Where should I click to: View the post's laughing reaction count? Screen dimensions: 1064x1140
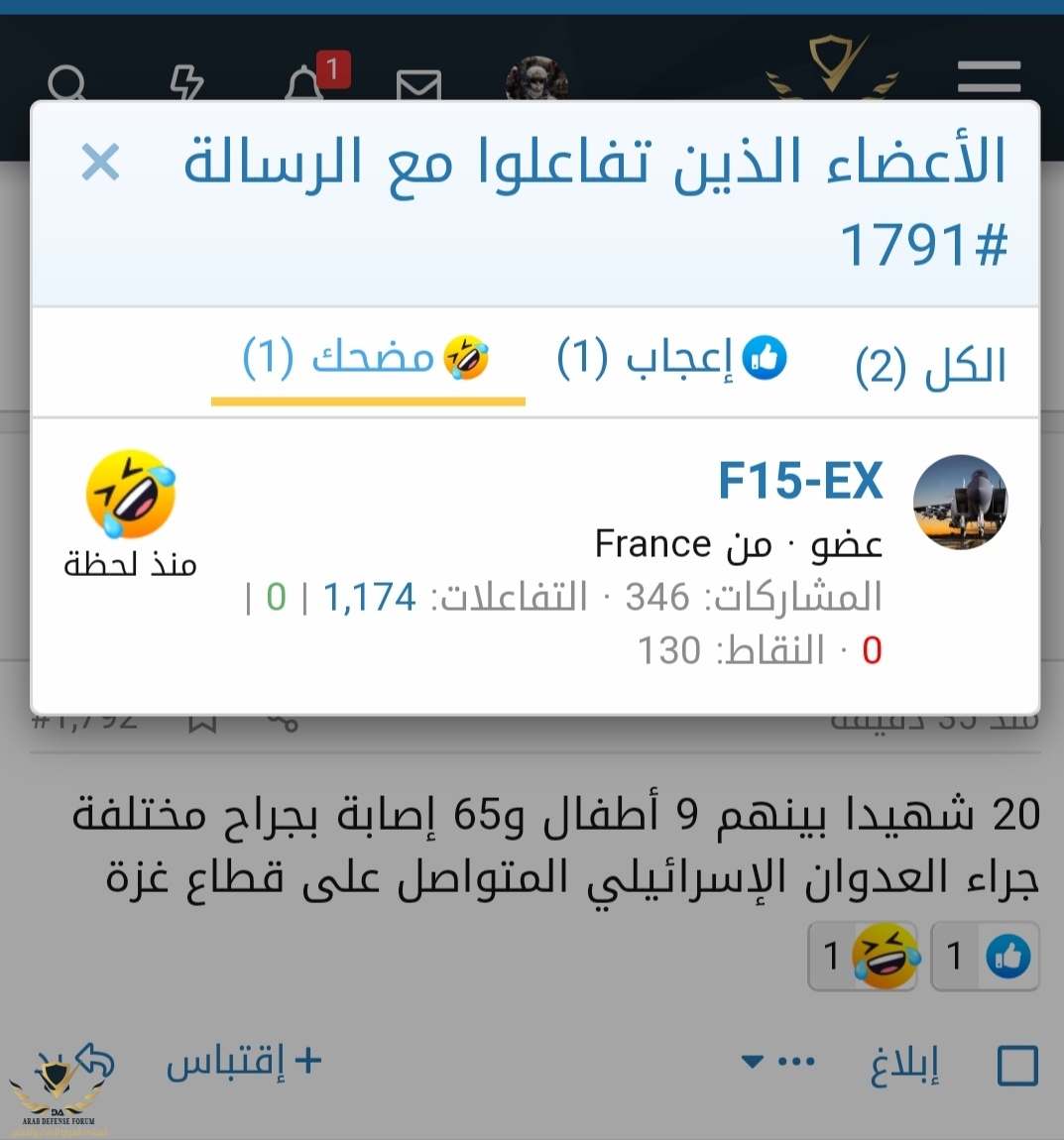click(863, 957)
